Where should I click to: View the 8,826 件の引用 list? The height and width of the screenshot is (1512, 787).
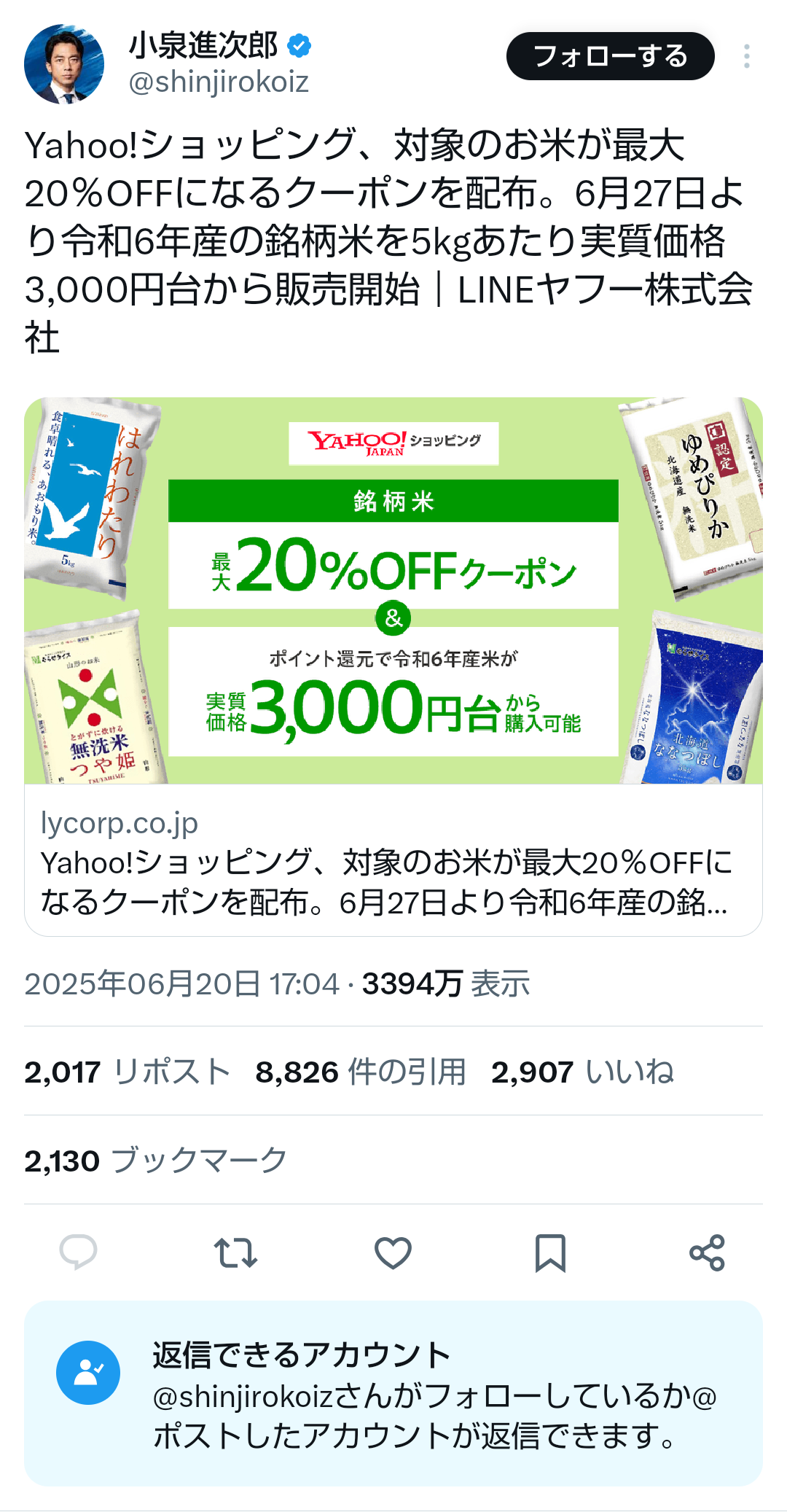click(x=361, y=1072)
